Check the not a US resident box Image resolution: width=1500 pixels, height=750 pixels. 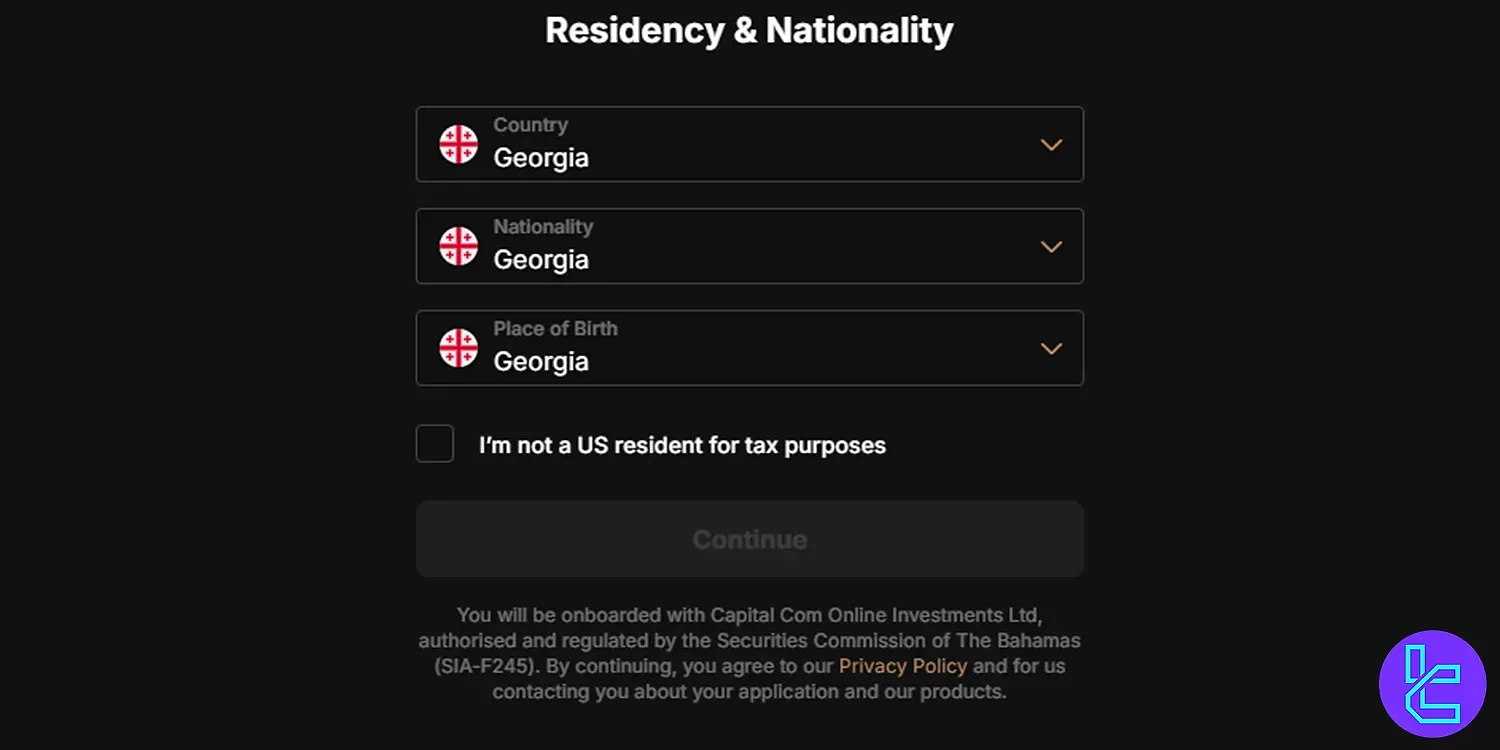pos(435,444)
